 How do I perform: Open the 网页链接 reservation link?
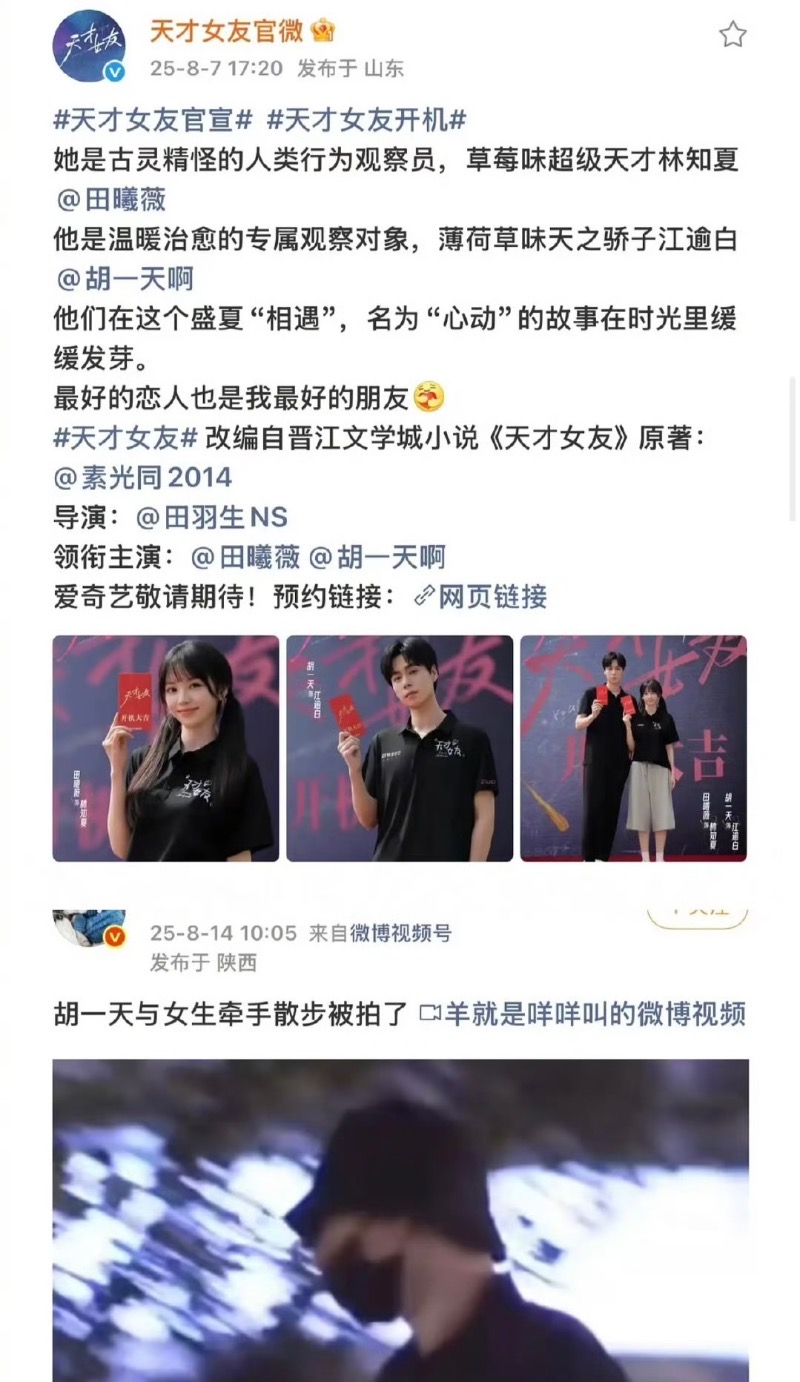(x=481, y=597)
